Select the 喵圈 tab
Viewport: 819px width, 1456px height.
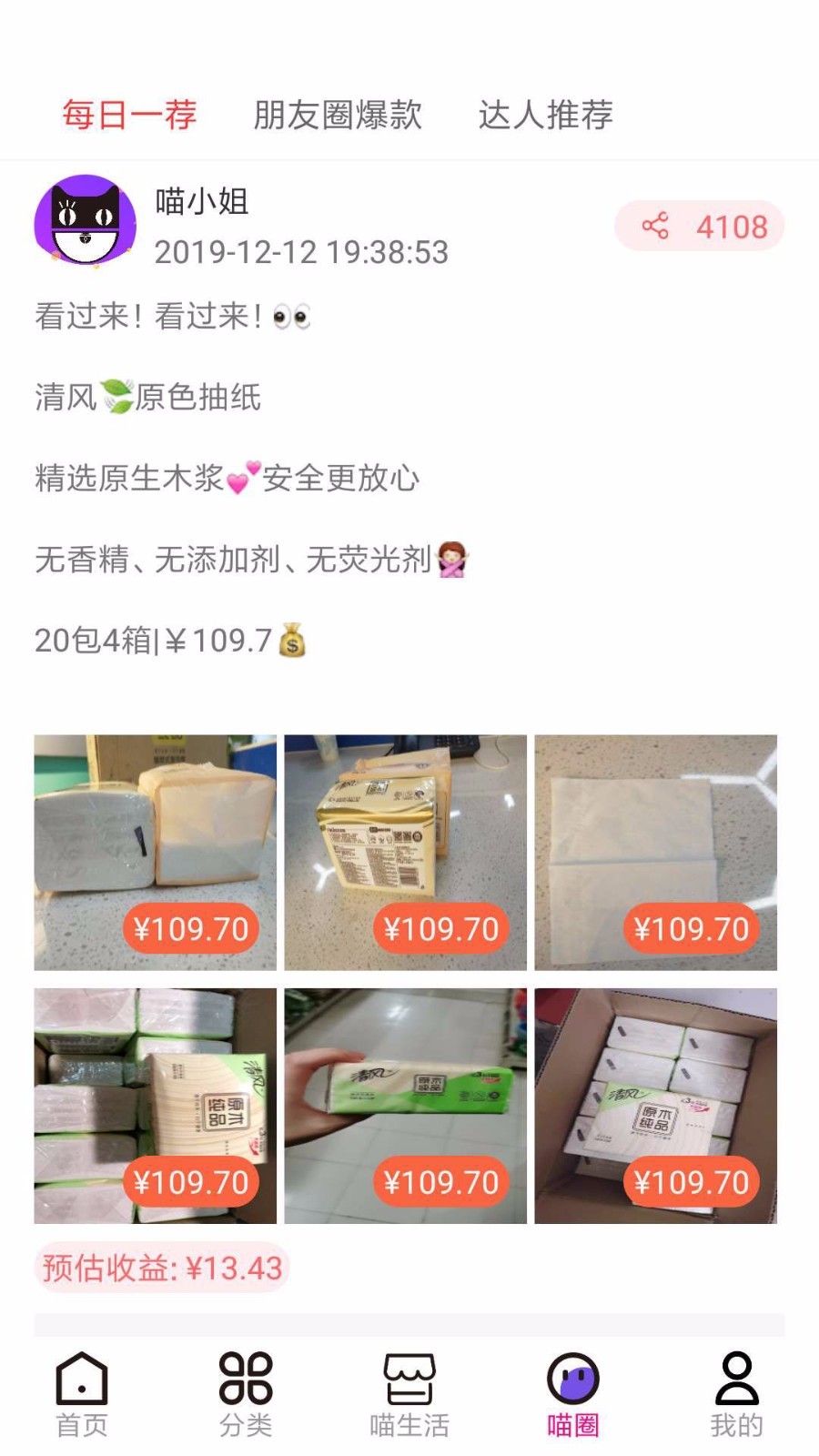click(573, 1394)
